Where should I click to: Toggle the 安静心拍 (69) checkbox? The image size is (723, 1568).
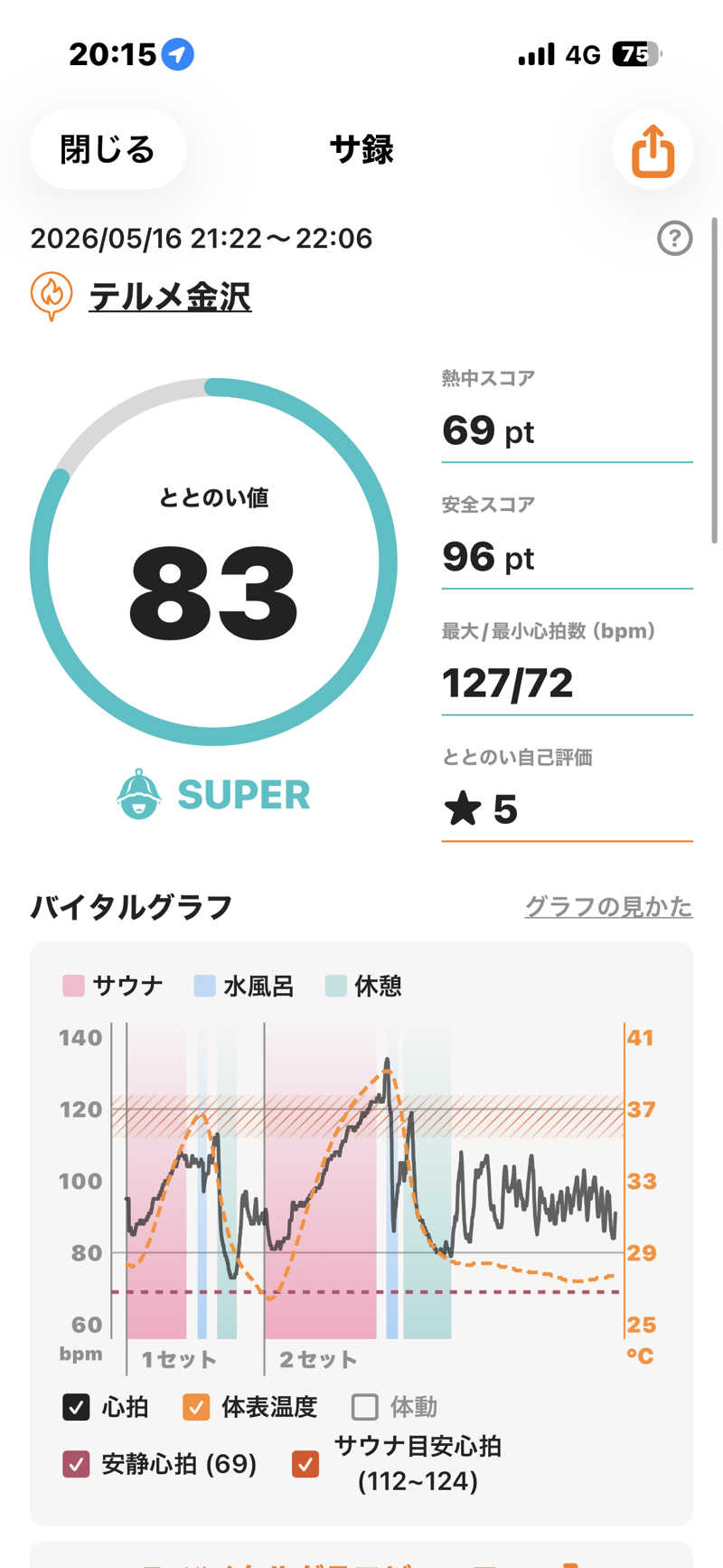tap(76, 1463)
